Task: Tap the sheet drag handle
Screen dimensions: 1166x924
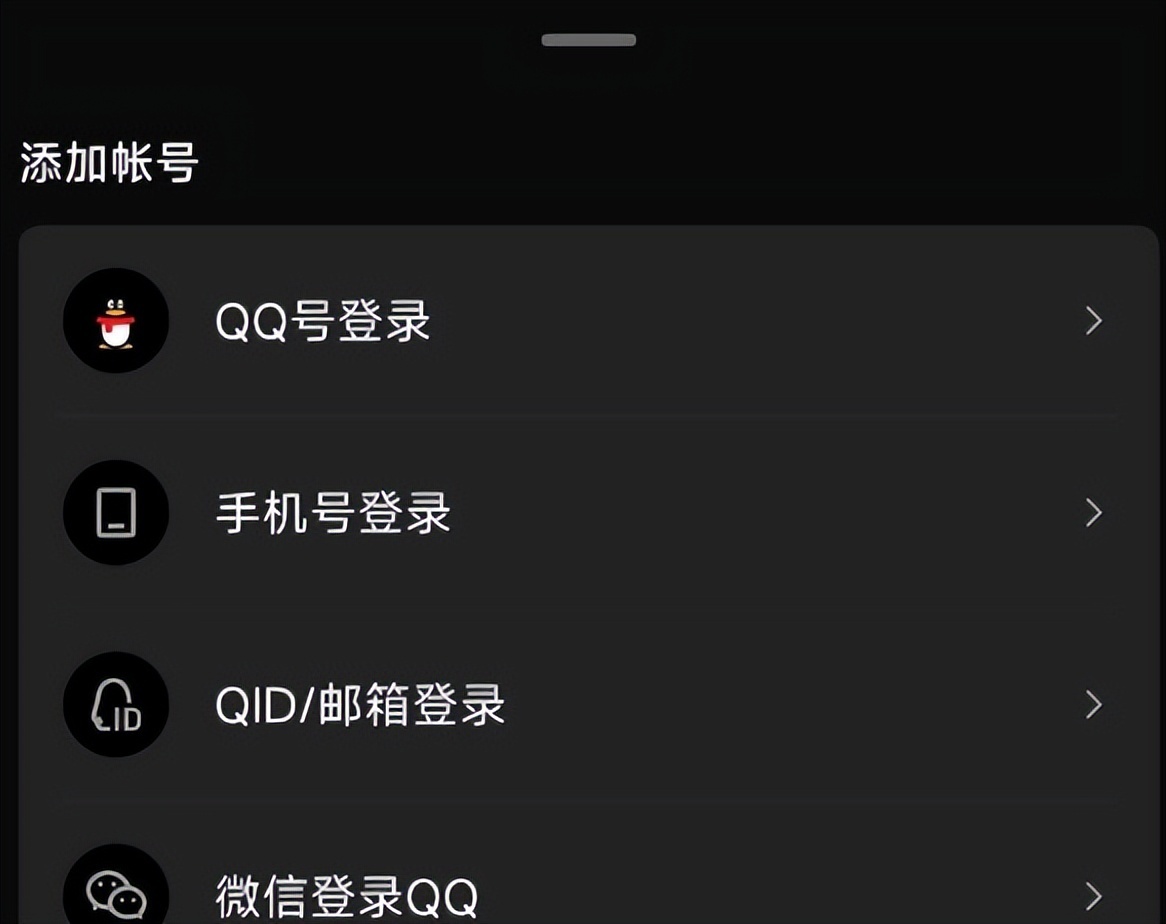Action: (x=588, y=40)
